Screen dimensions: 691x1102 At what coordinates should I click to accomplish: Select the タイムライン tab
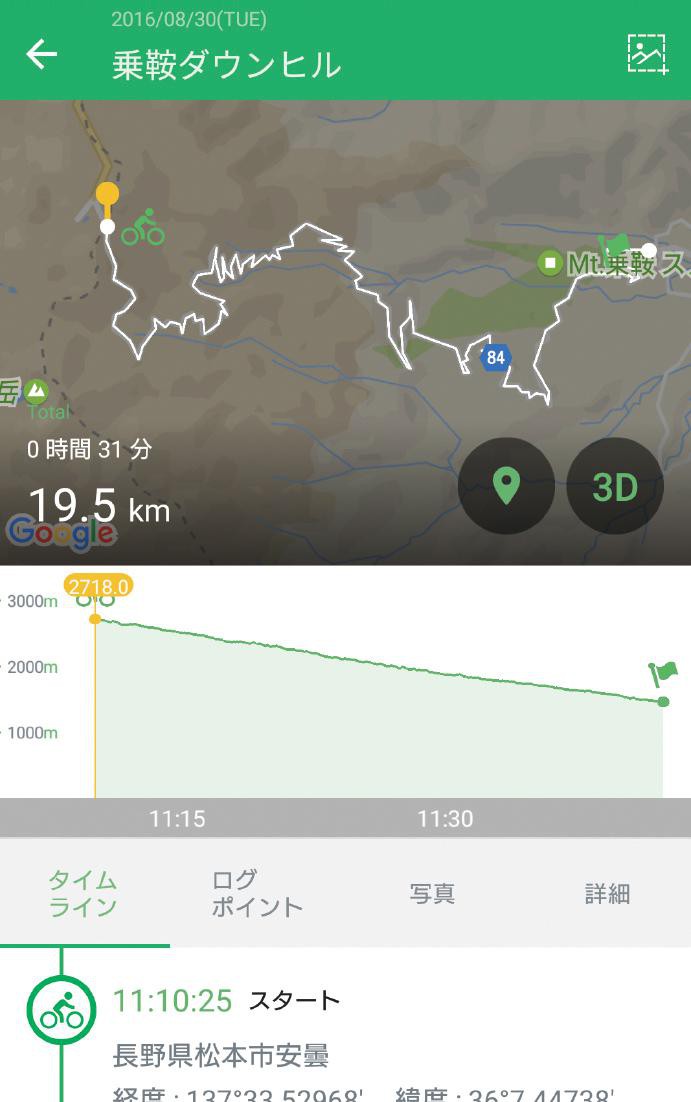84,893
